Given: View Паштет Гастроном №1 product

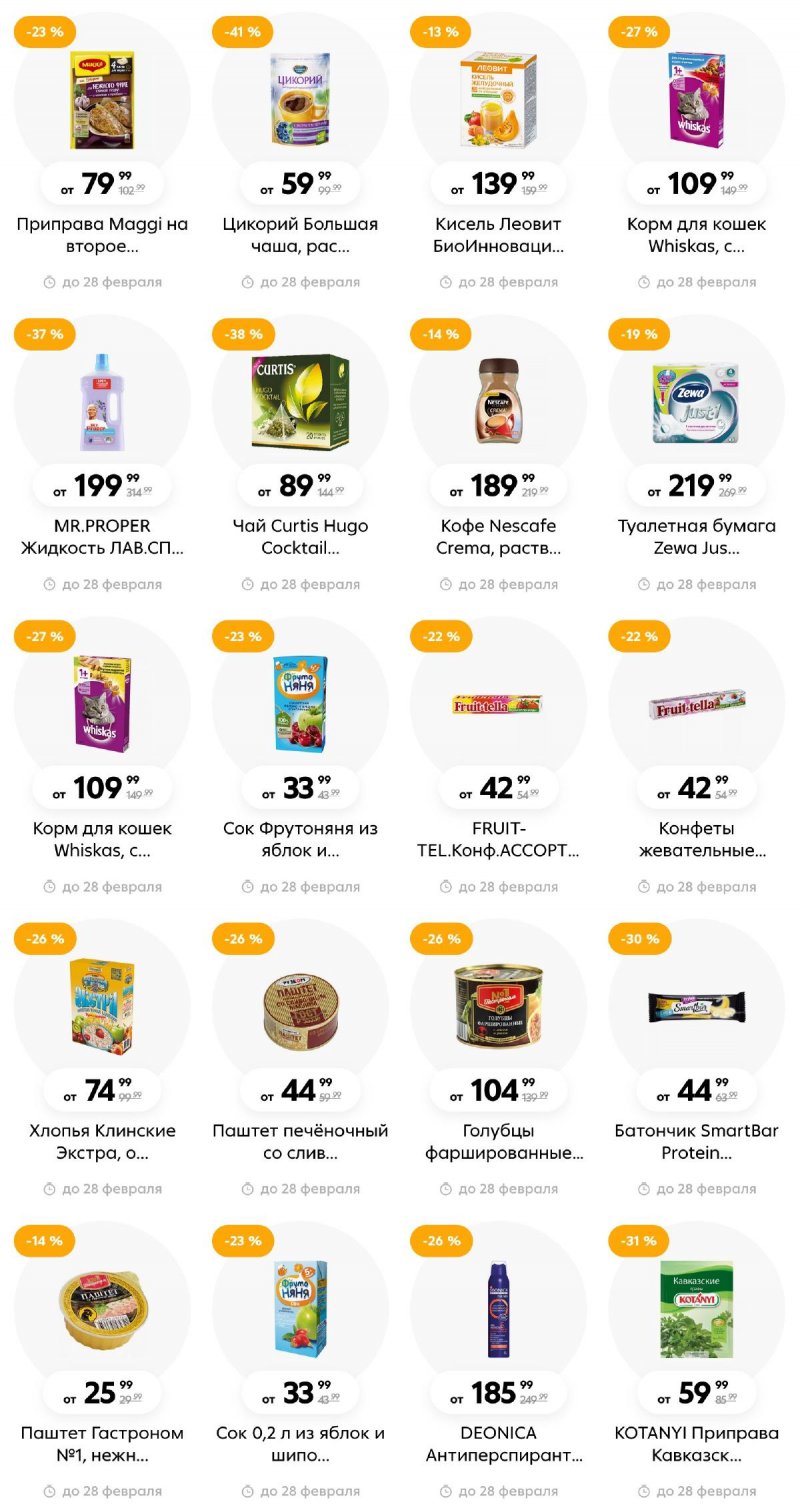Looking at the screenshot, I should click(102, 1309).
